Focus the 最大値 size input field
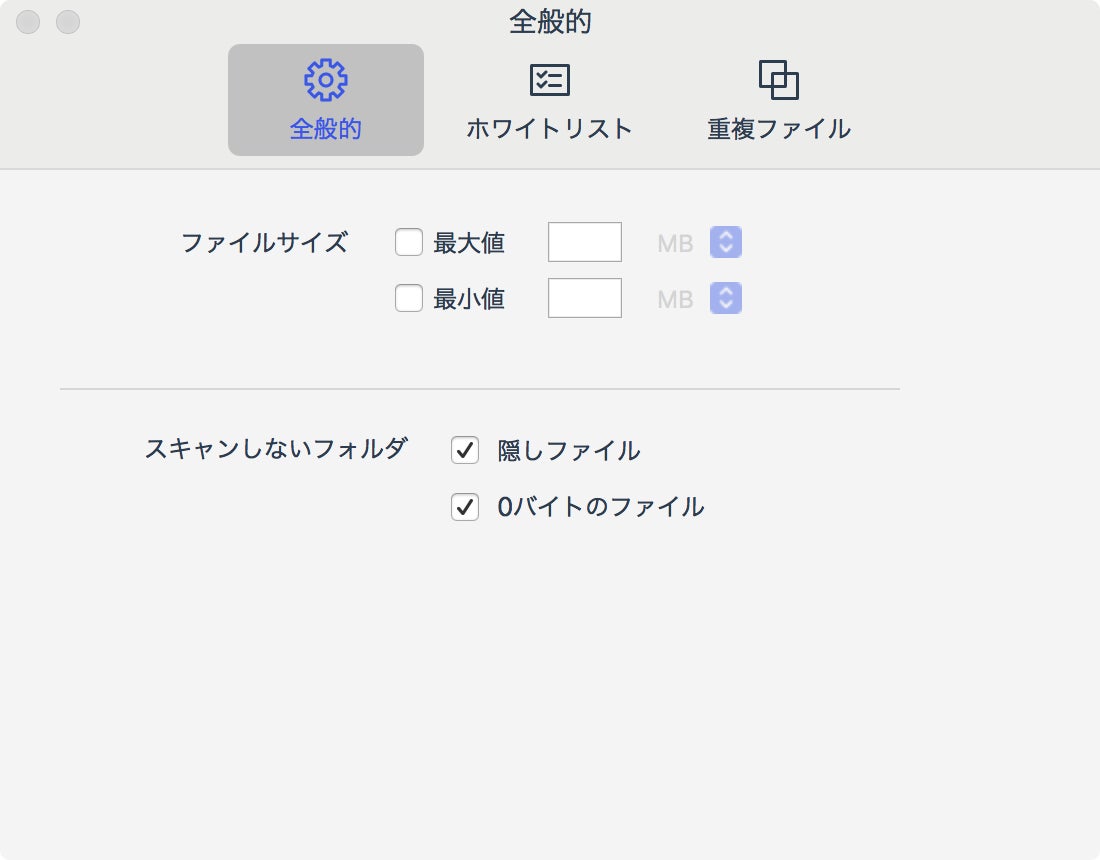 click(x=585, y=242)
